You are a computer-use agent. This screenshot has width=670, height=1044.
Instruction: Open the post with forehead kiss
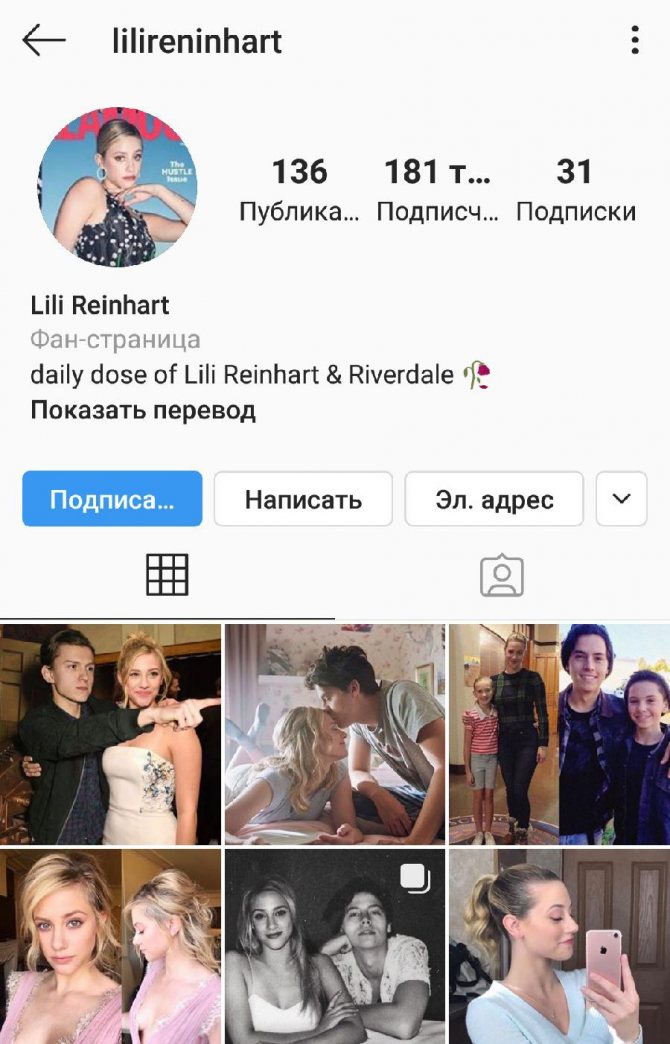[x=334, y=734]
